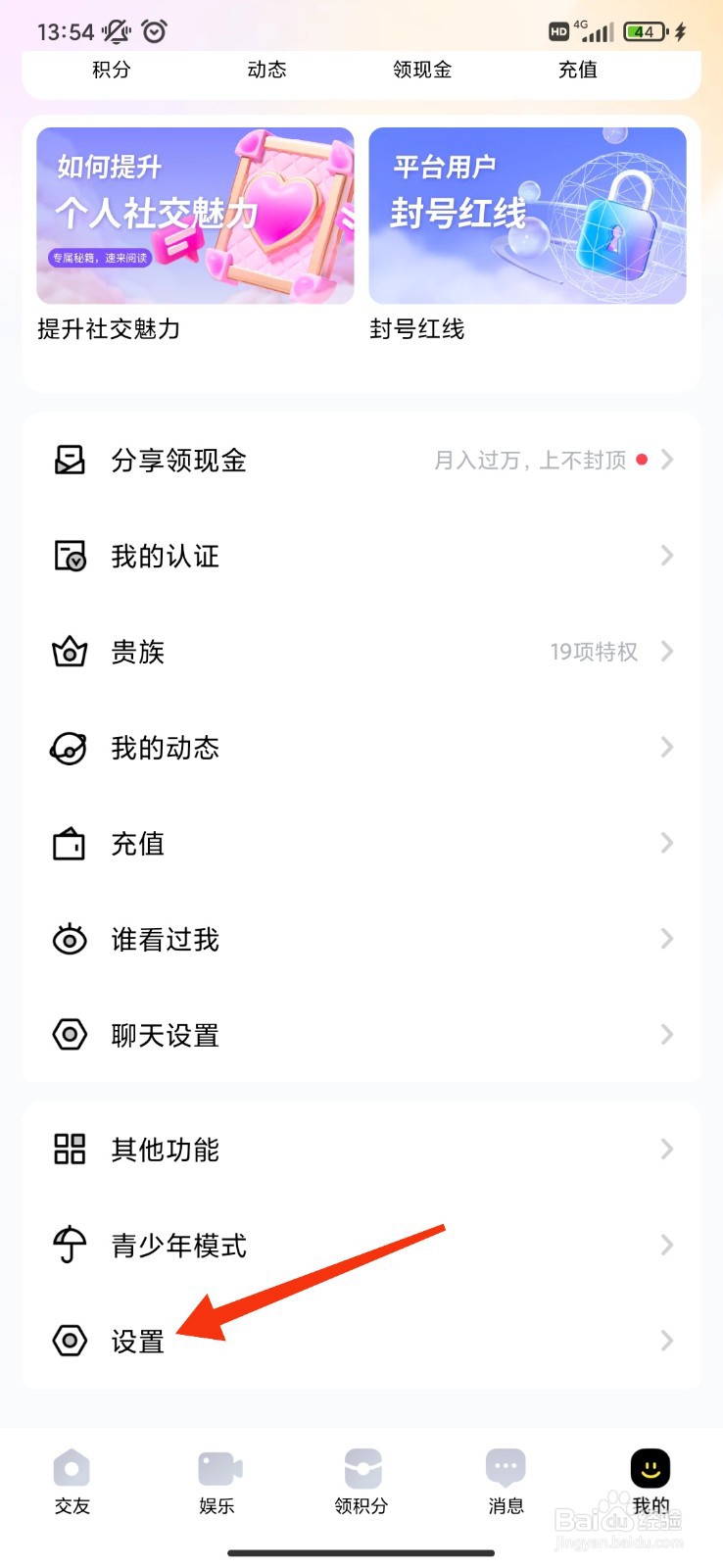Viewport: 723px width, 1568px height.
Task: Open the 分享领现金 share envelope icon
Action: point(69,461)
